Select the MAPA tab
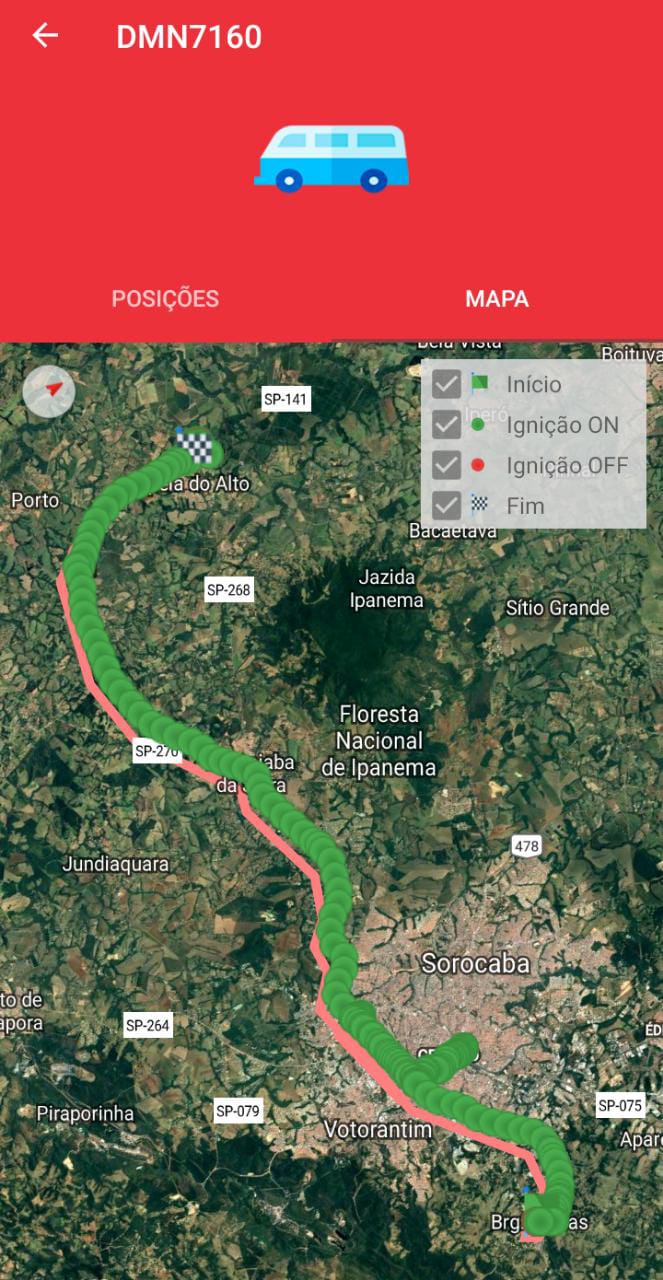663x1280 pixels. click(x=496, y=298)
